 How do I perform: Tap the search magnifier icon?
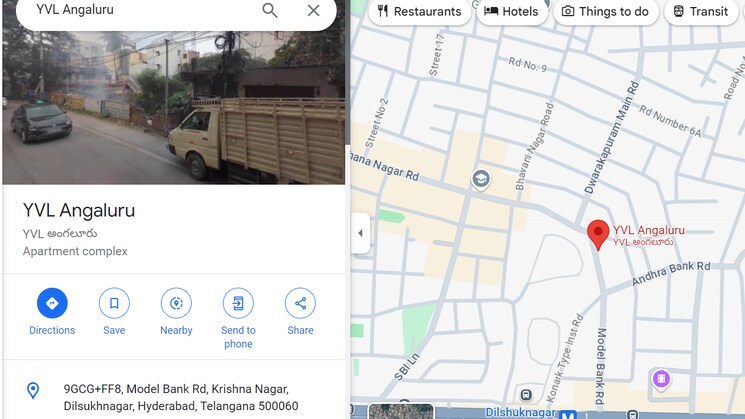pyautogui.click(x=270, y=10)
